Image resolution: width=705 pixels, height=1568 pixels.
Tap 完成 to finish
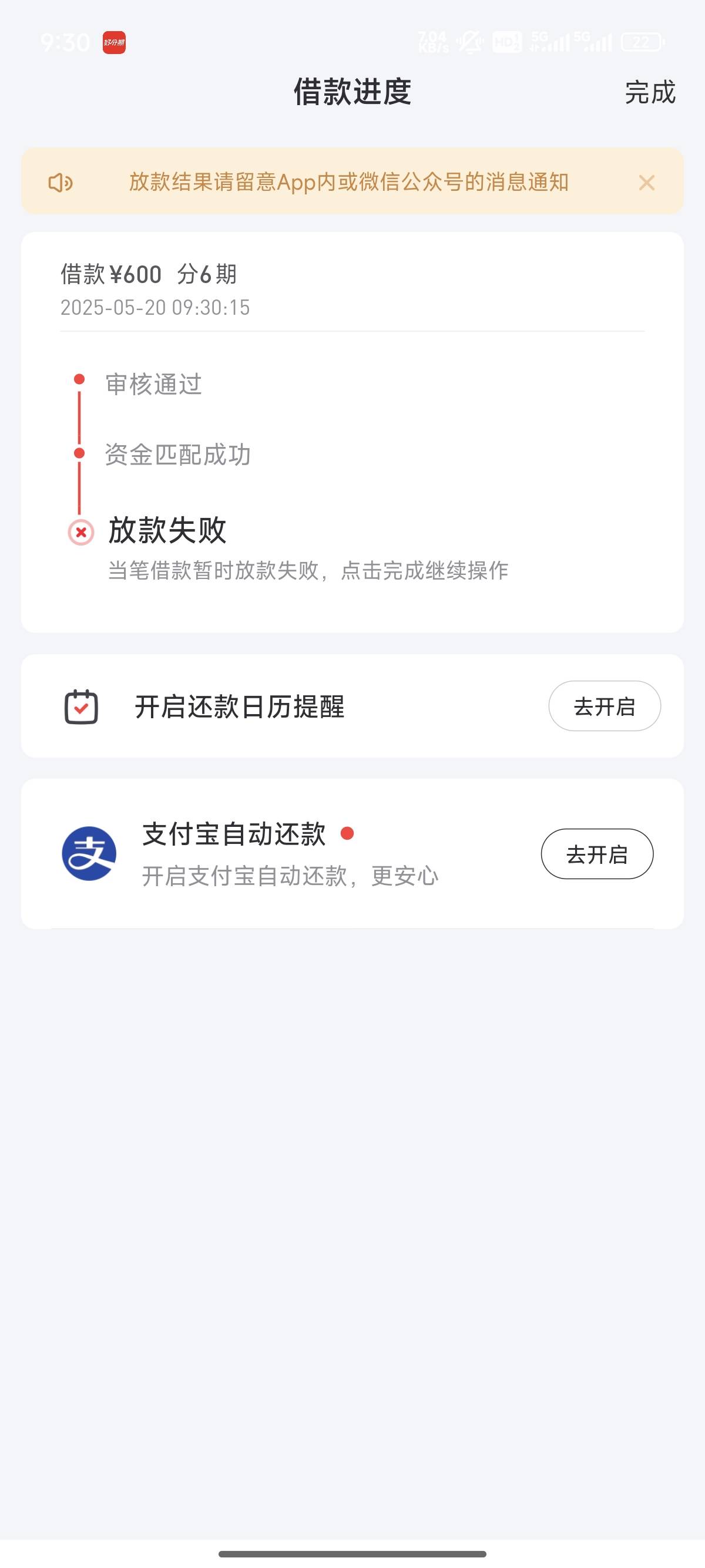pos(650,93)
